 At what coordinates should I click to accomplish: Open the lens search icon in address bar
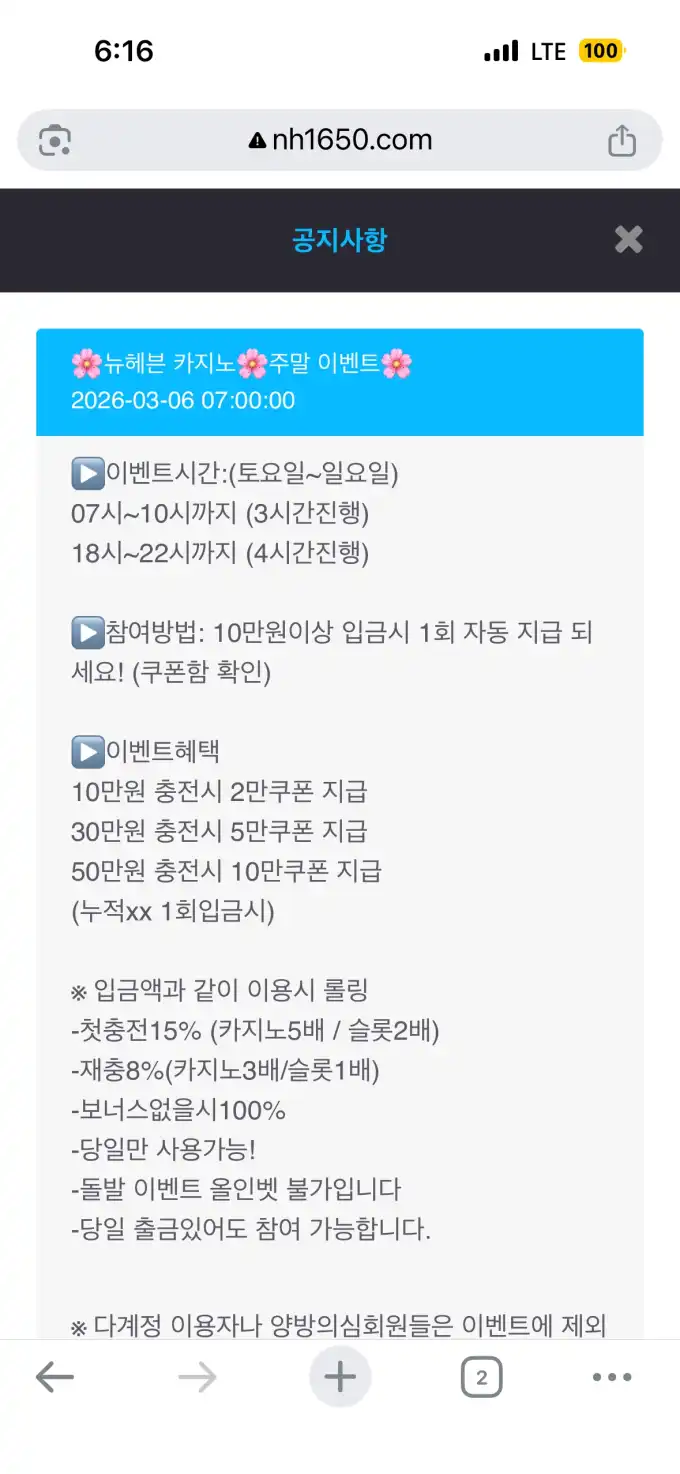(x=55, y=140)
